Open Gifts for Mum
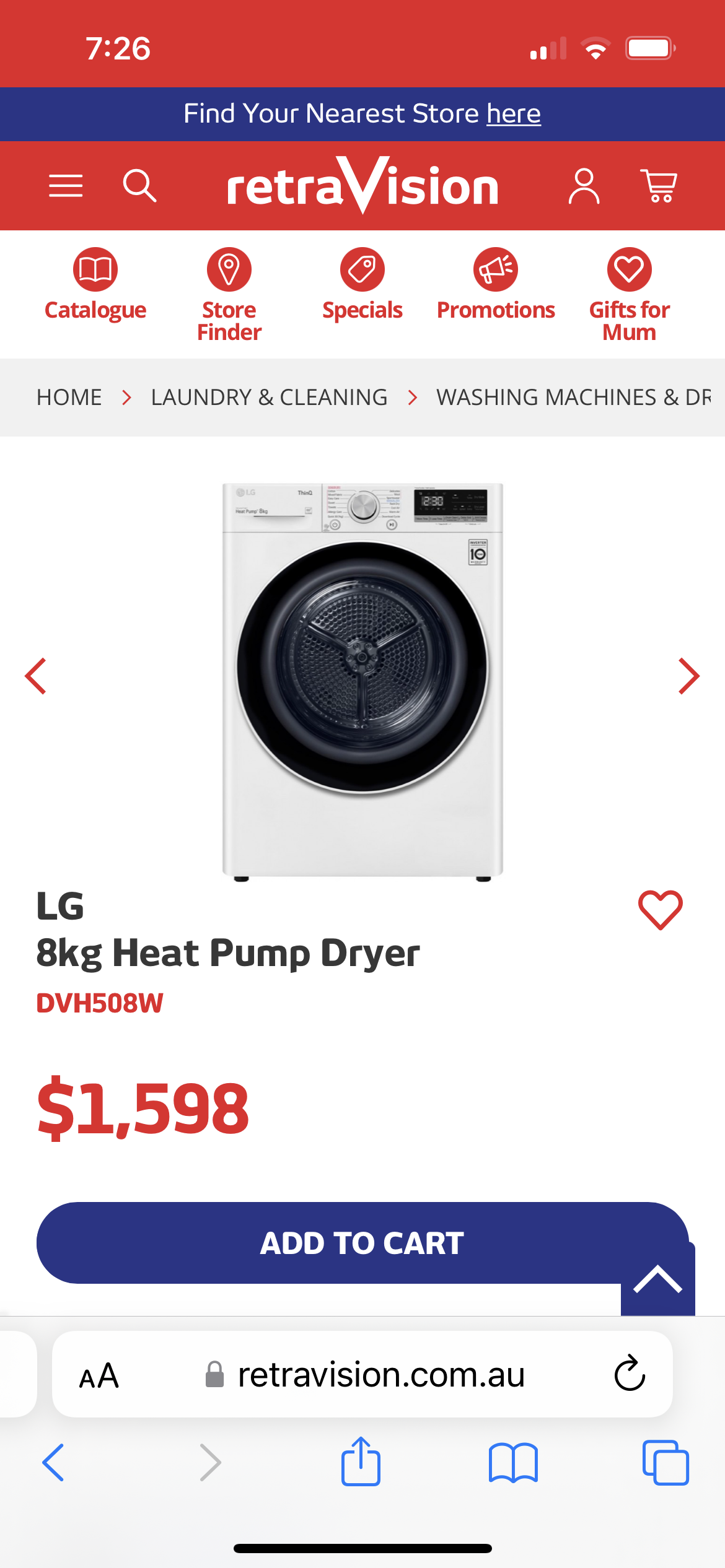The height and width of the screenshot is (1568, 725). click(629, 295)
